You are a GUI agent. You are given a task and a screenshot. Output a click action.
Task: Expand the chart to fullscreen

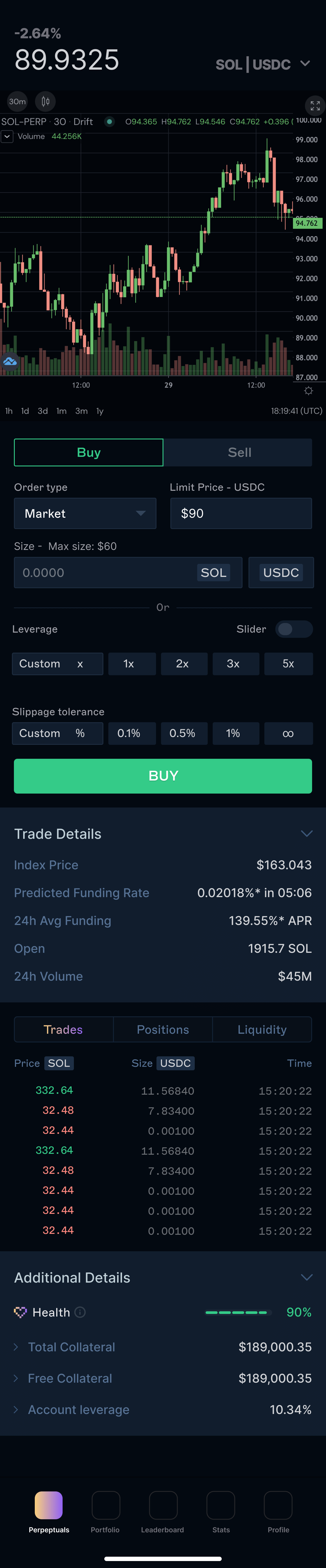coord(314,105)
